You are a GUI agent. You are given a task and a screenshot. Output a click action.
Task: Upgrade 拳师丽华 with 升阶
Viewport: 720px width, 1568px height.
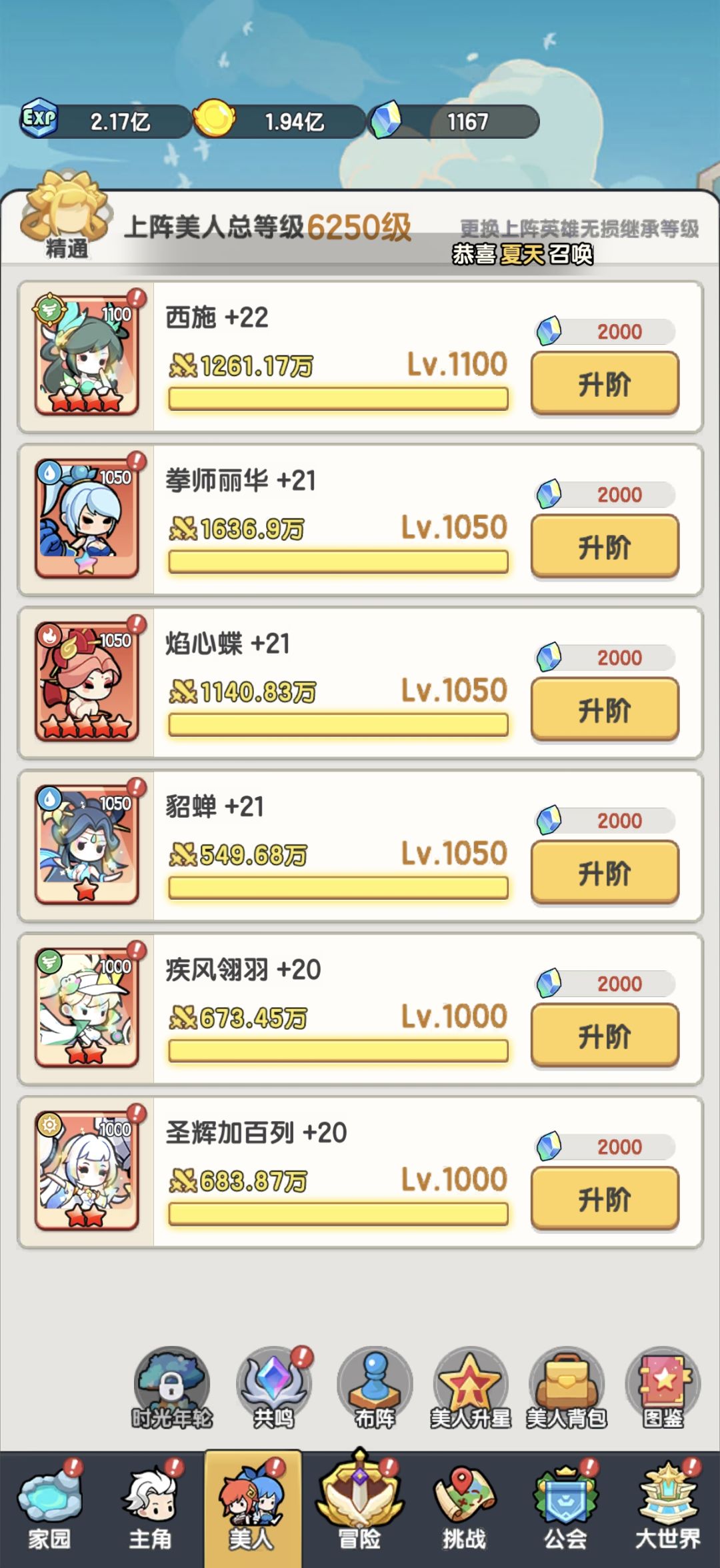605,547
